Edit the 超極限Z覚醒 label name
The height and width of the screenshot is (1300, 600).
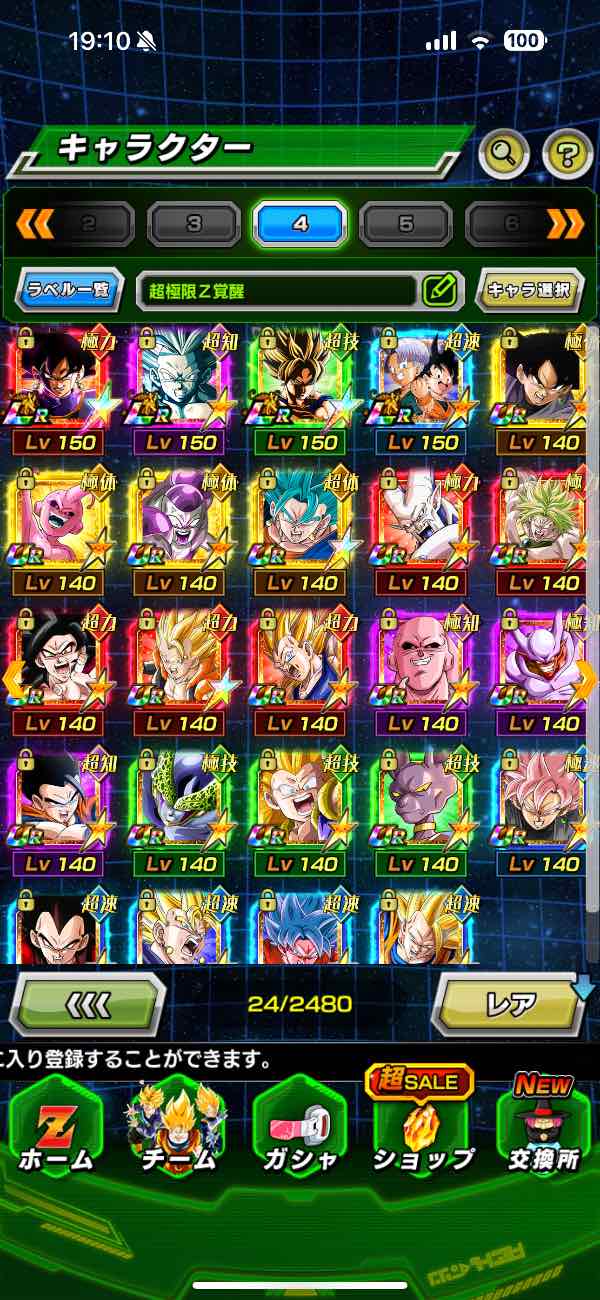439,291
